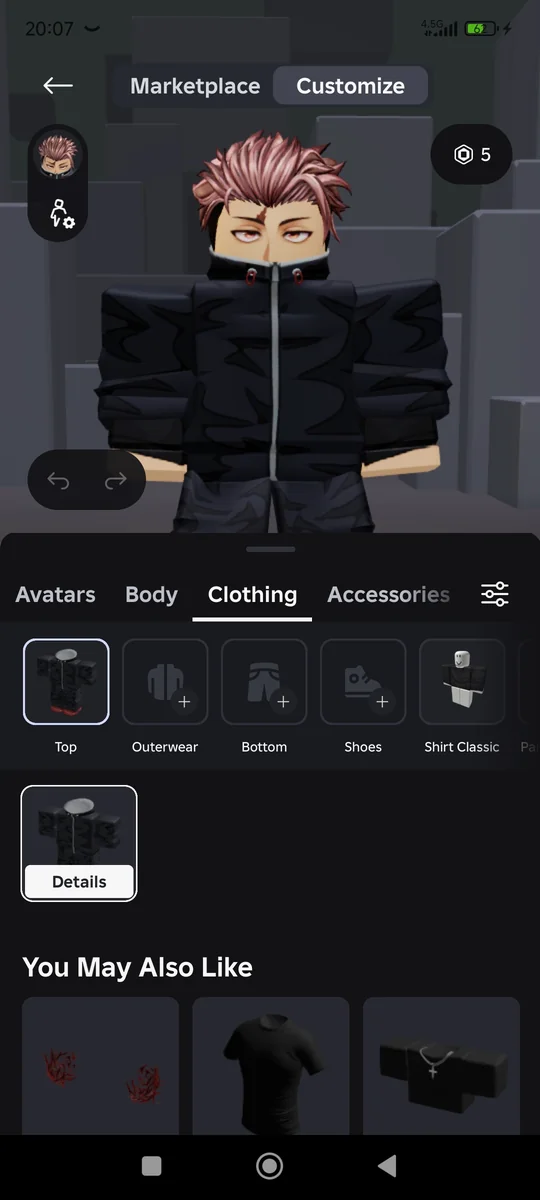Screen dimensions: 540x1200
Task: Select the Top clothing slot
Action: 66,682
